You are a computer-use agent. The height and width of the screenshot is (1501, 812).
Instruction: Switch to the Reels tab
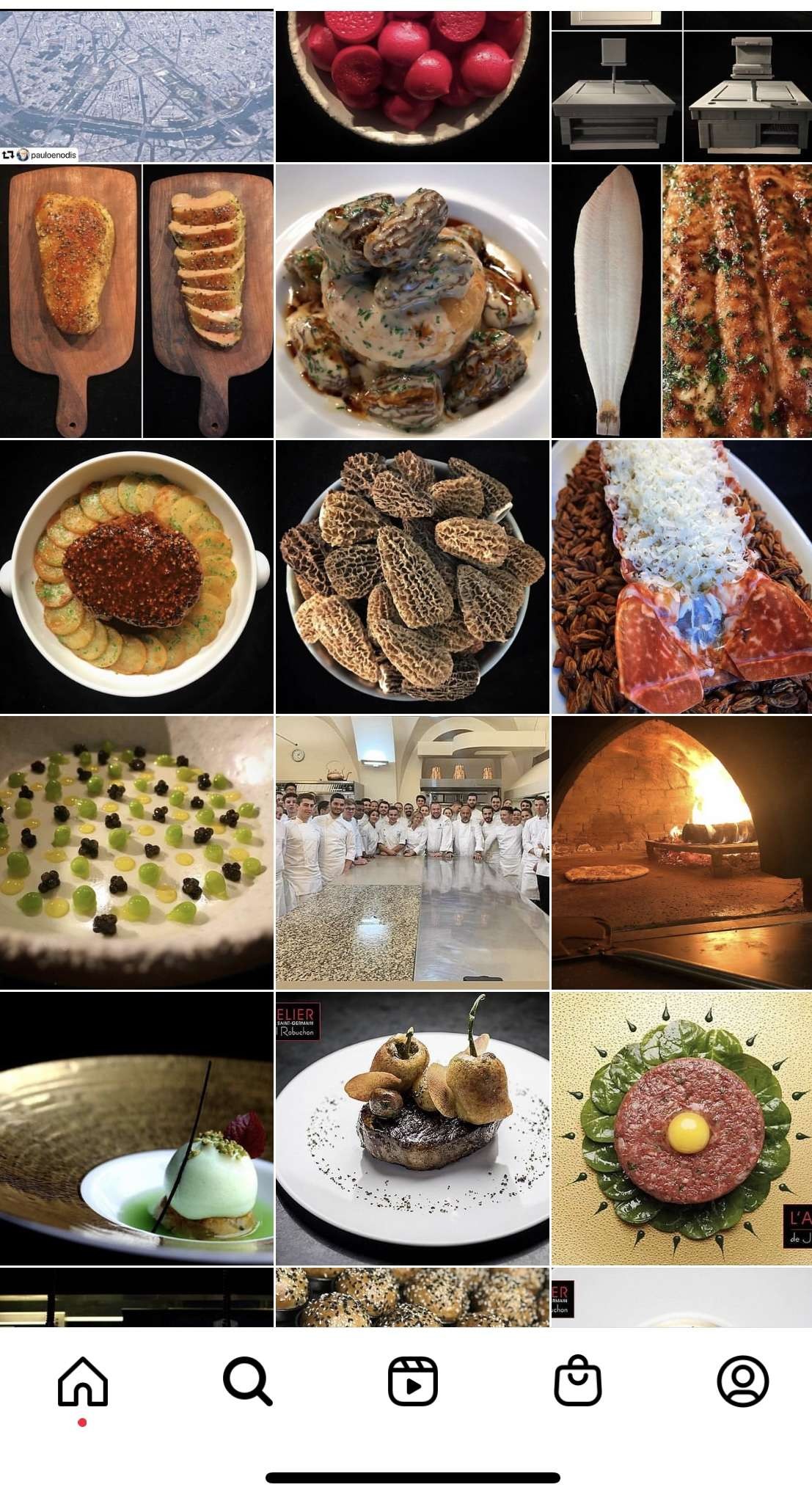412,1381
